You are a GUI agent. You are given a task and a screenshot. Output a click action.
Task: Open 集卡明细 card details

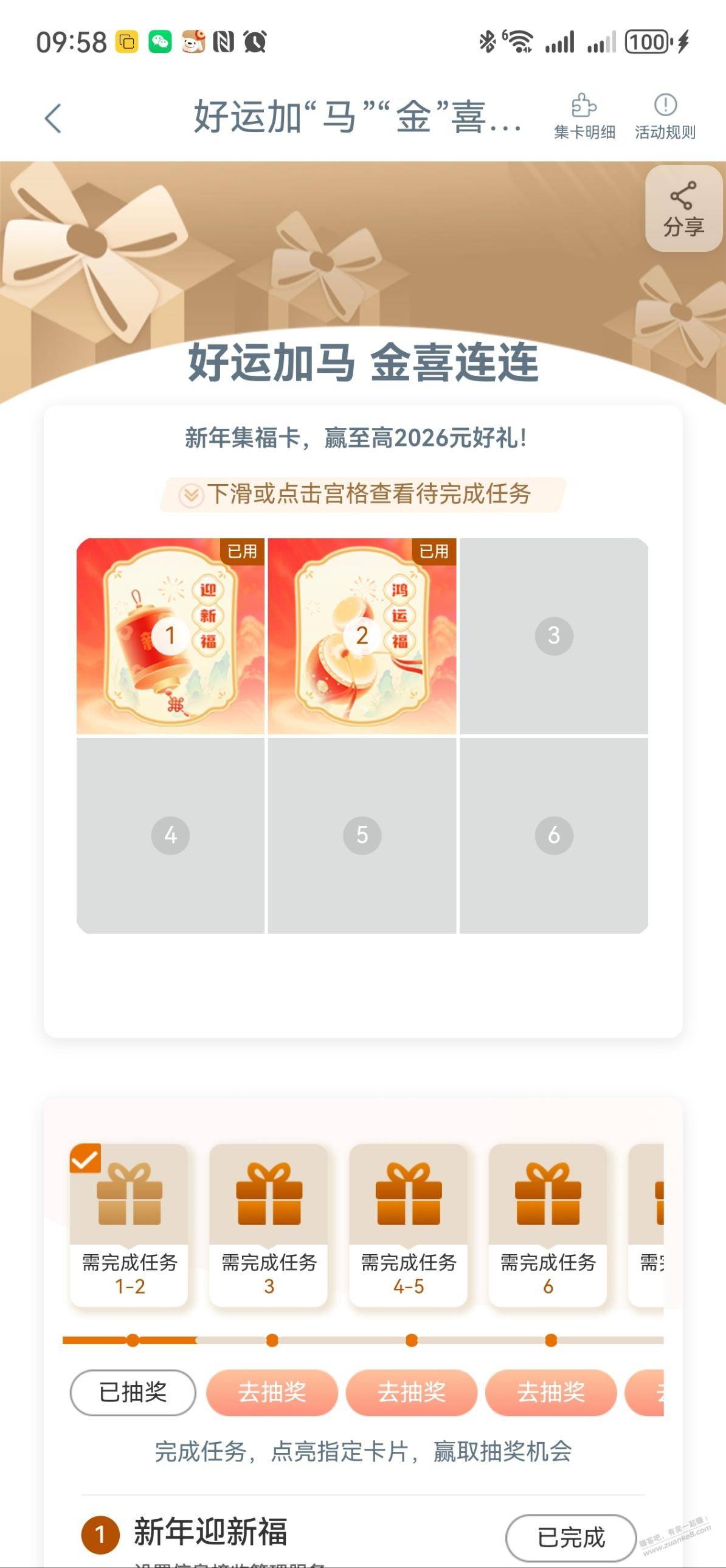pyautogui.click(x=584, y=117)
